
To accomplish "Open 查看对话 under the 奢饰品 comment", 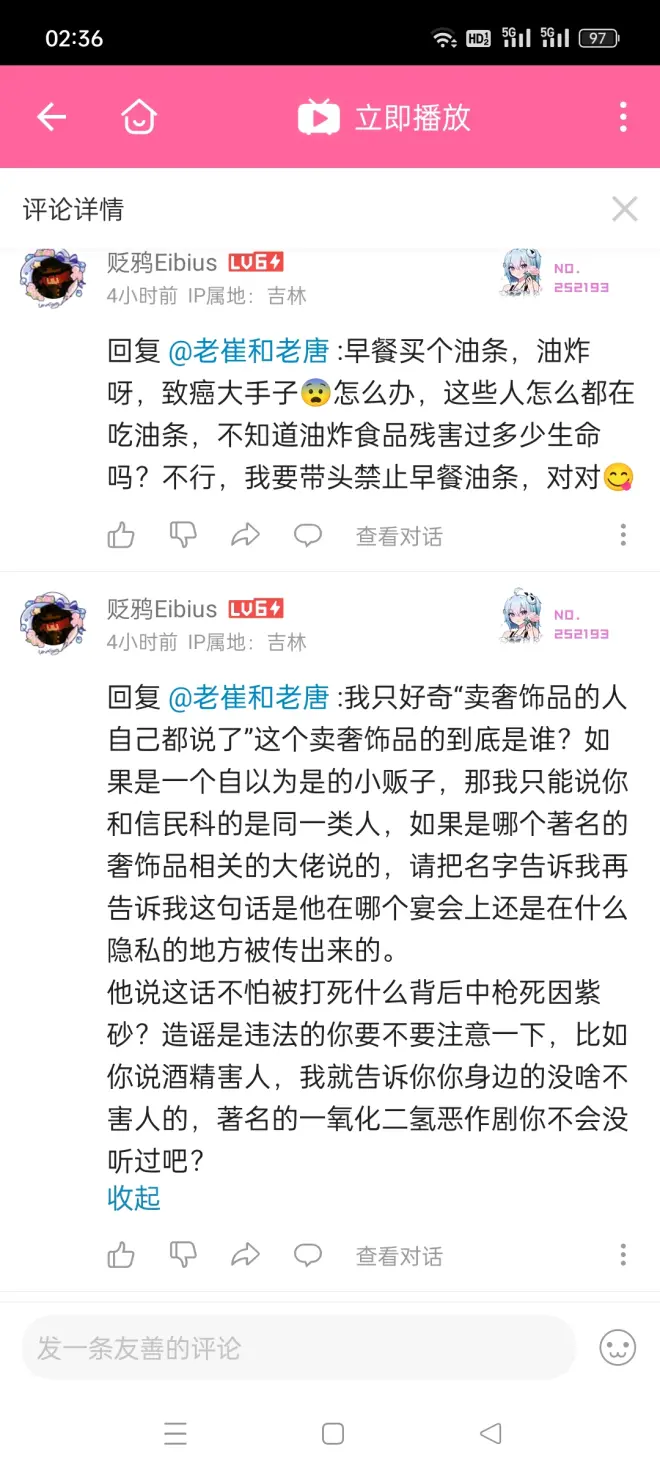I will tap(399, 1256).
